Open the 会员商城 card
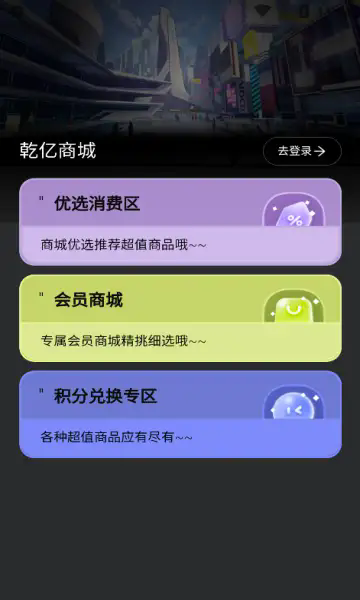The height and width of the screenshot is (600, 360). coord(180,318)
